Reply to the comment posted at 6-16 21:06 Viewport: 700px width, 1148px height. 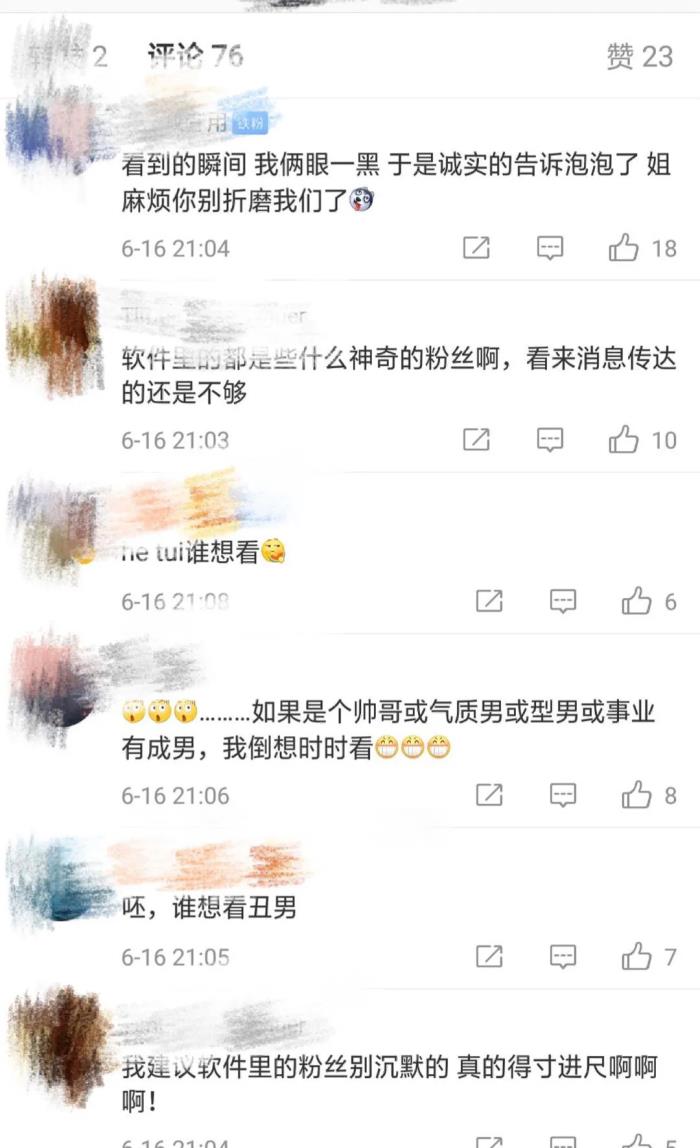coord(563,795)
